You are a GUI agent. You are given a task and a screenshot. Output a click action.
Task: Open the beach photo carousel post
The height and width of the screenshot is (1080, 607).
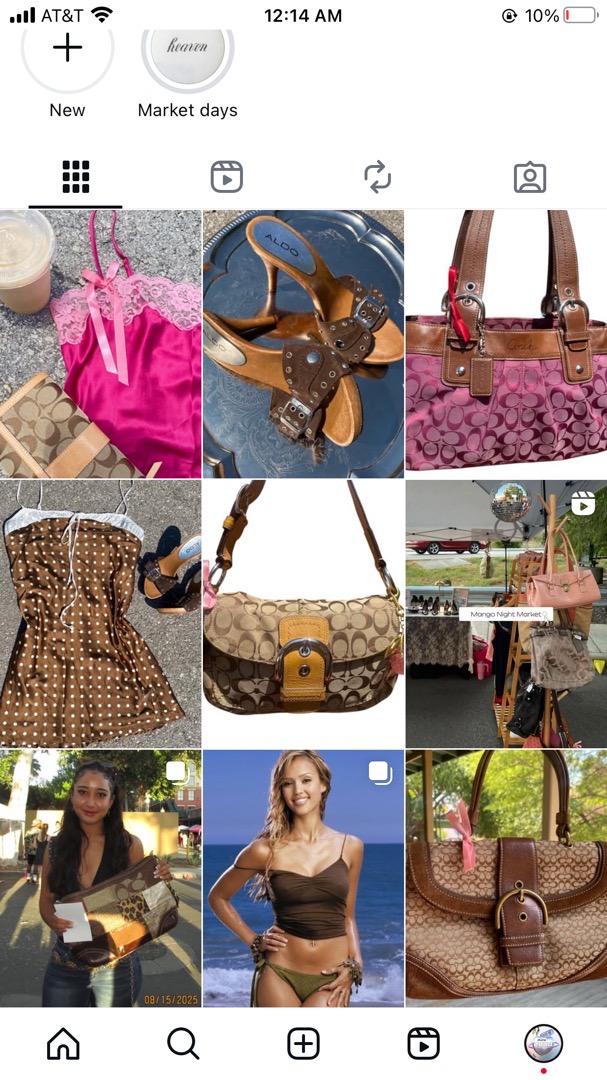coord(303,878)
